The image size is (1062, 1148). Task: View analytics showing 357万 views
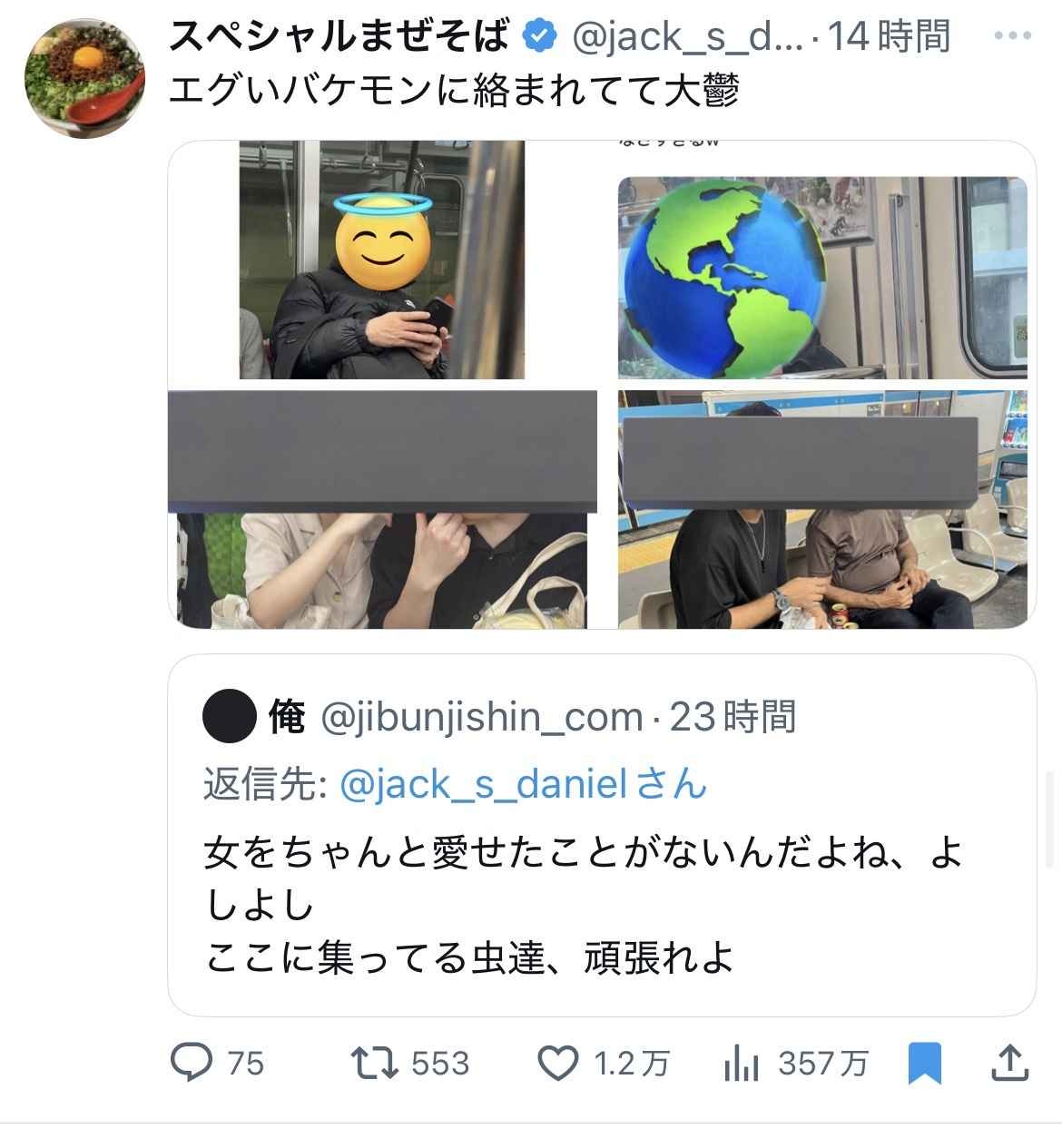tap(742, 1063)
